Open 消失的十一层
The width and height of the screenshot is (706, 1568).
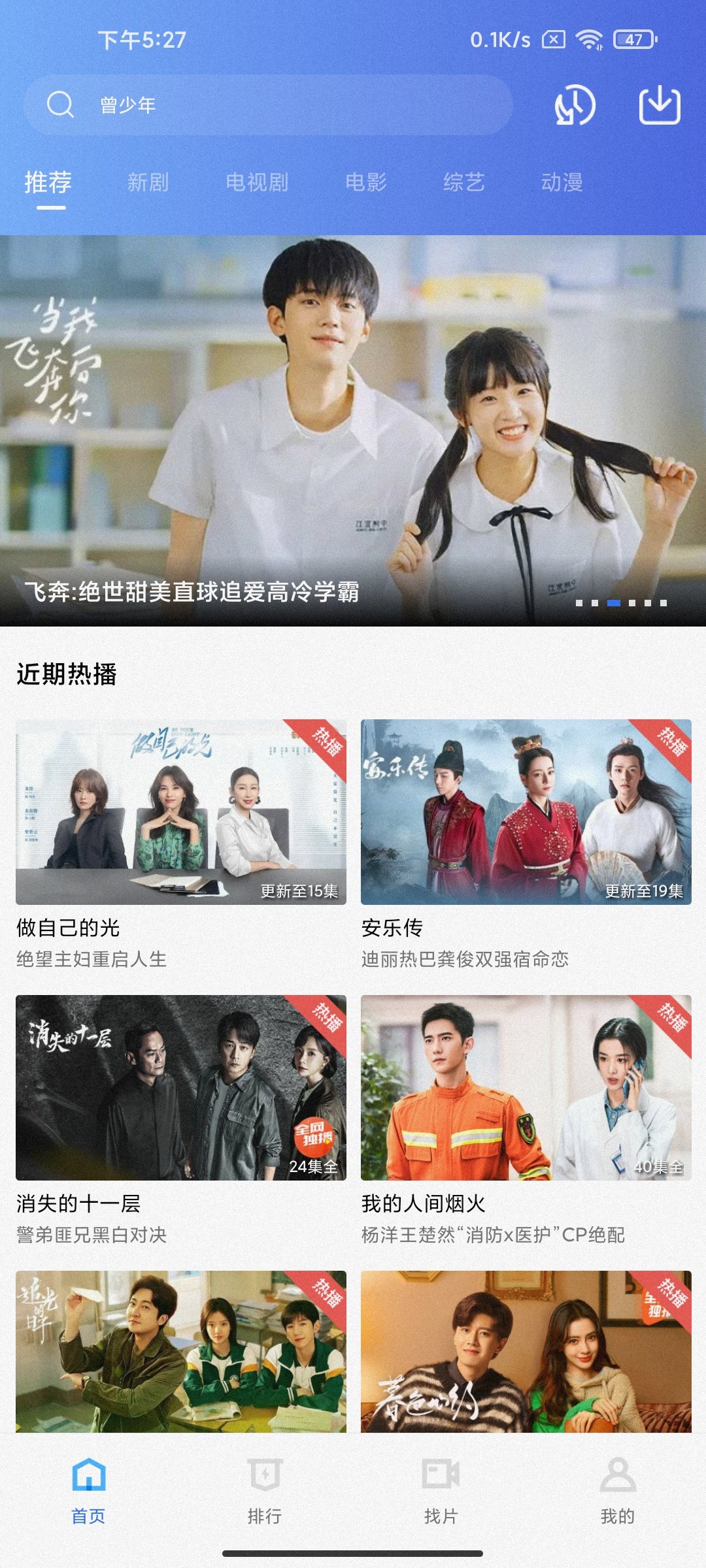point(181,1088)
